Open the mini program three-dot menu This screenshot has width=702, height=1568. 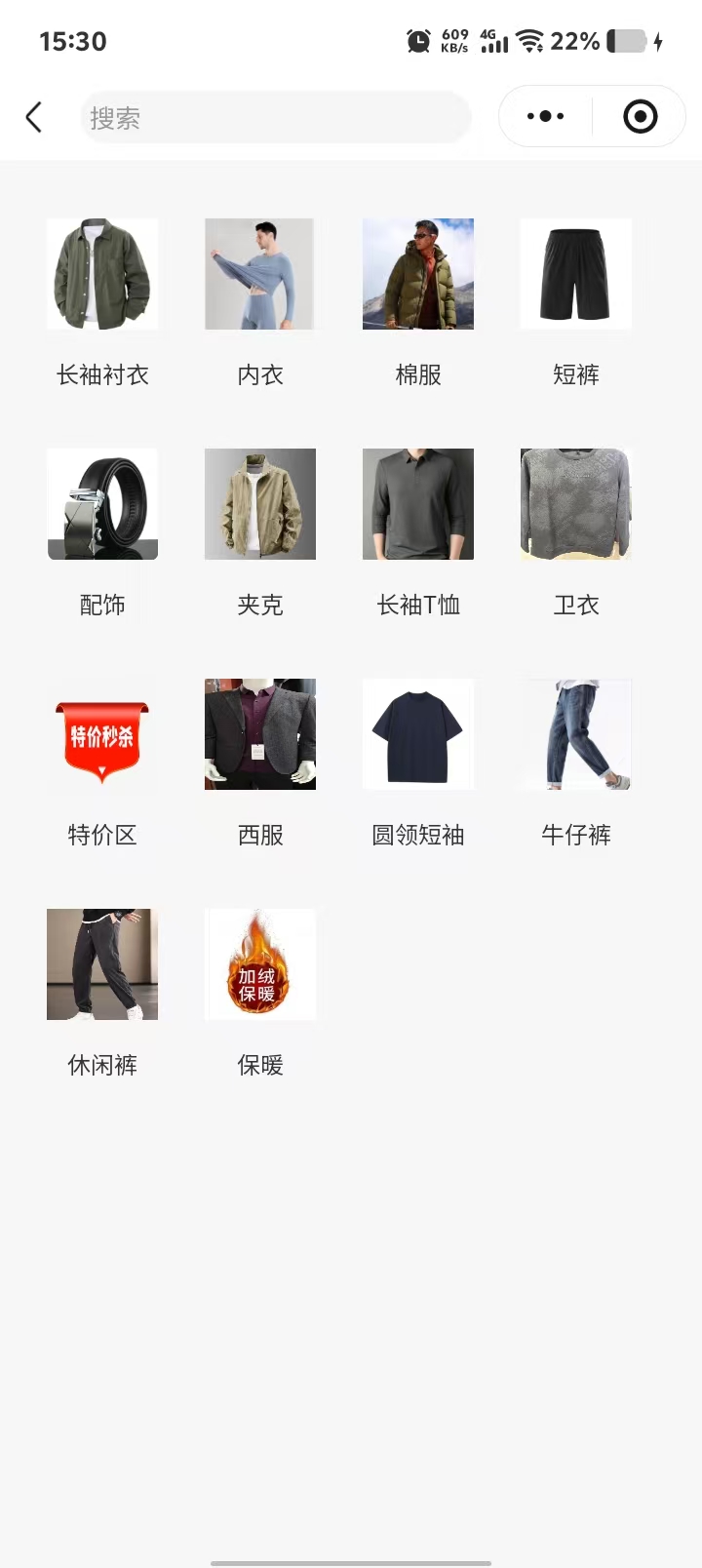(545, 117)
